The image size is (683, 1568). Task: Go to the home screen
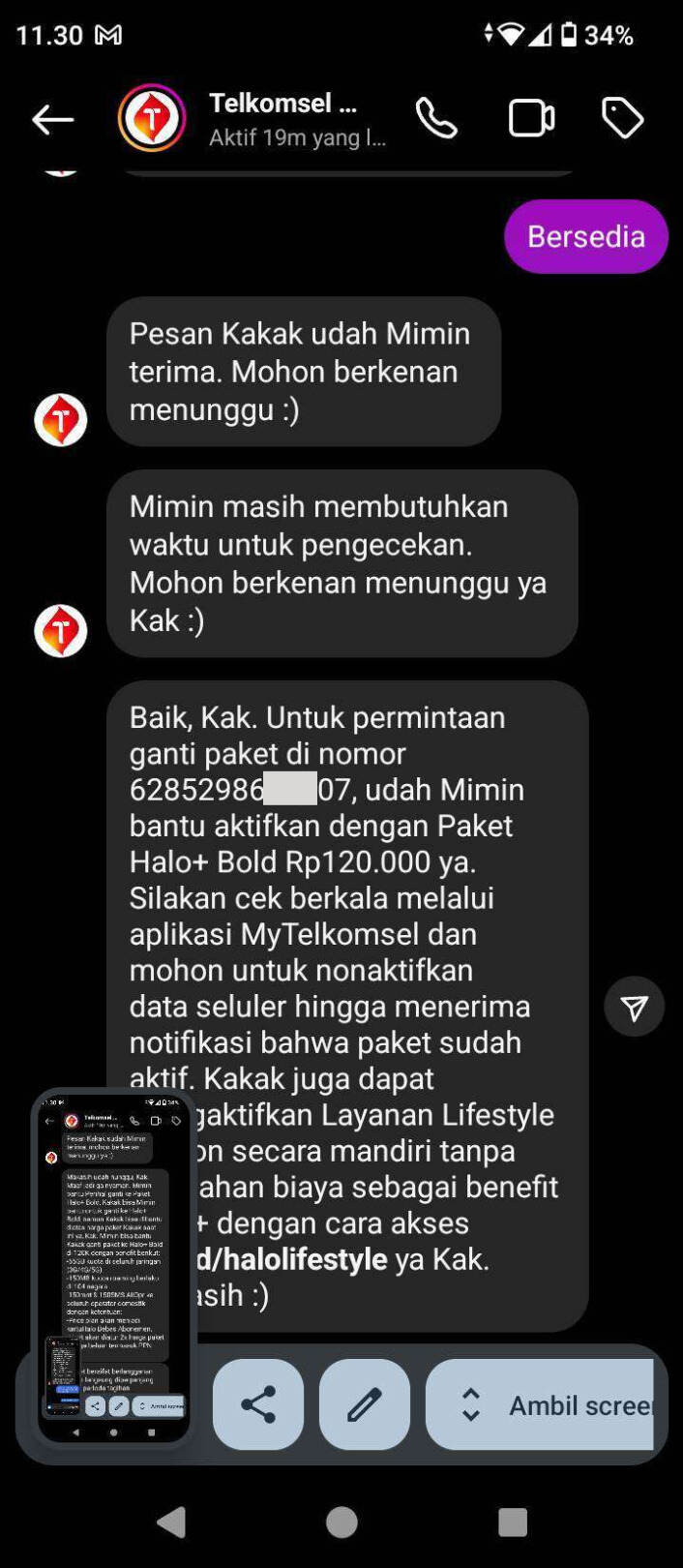(x=341, y=1523)
